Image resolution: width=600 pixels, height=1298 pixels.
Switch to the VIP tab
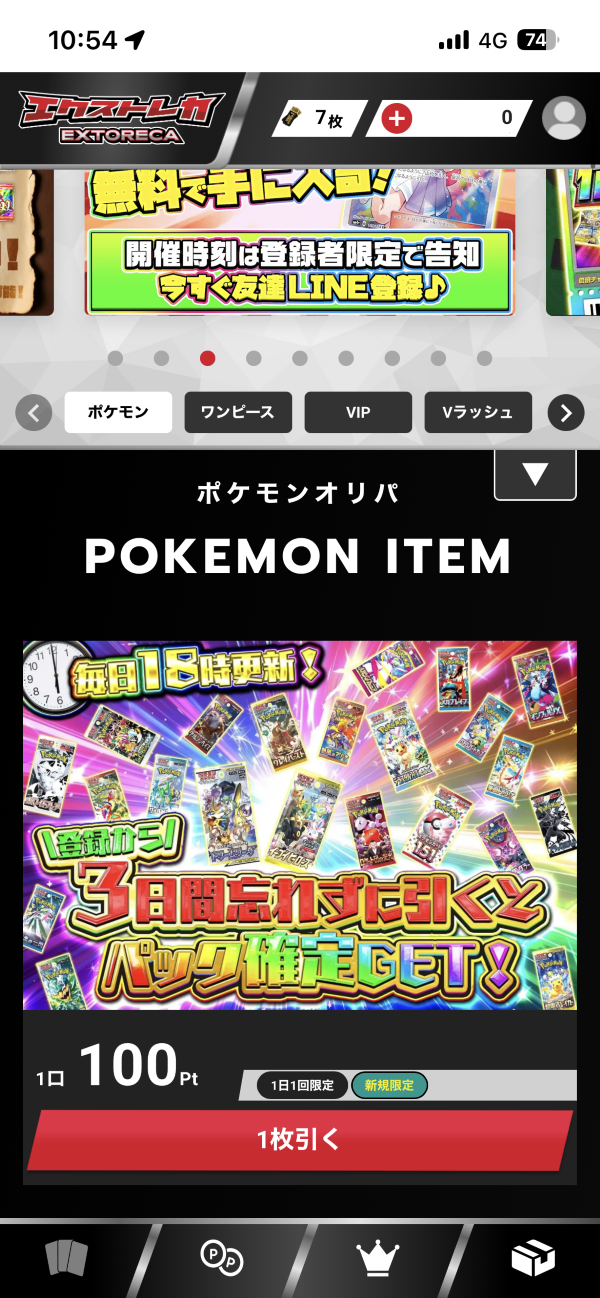[x=358, y=412]
